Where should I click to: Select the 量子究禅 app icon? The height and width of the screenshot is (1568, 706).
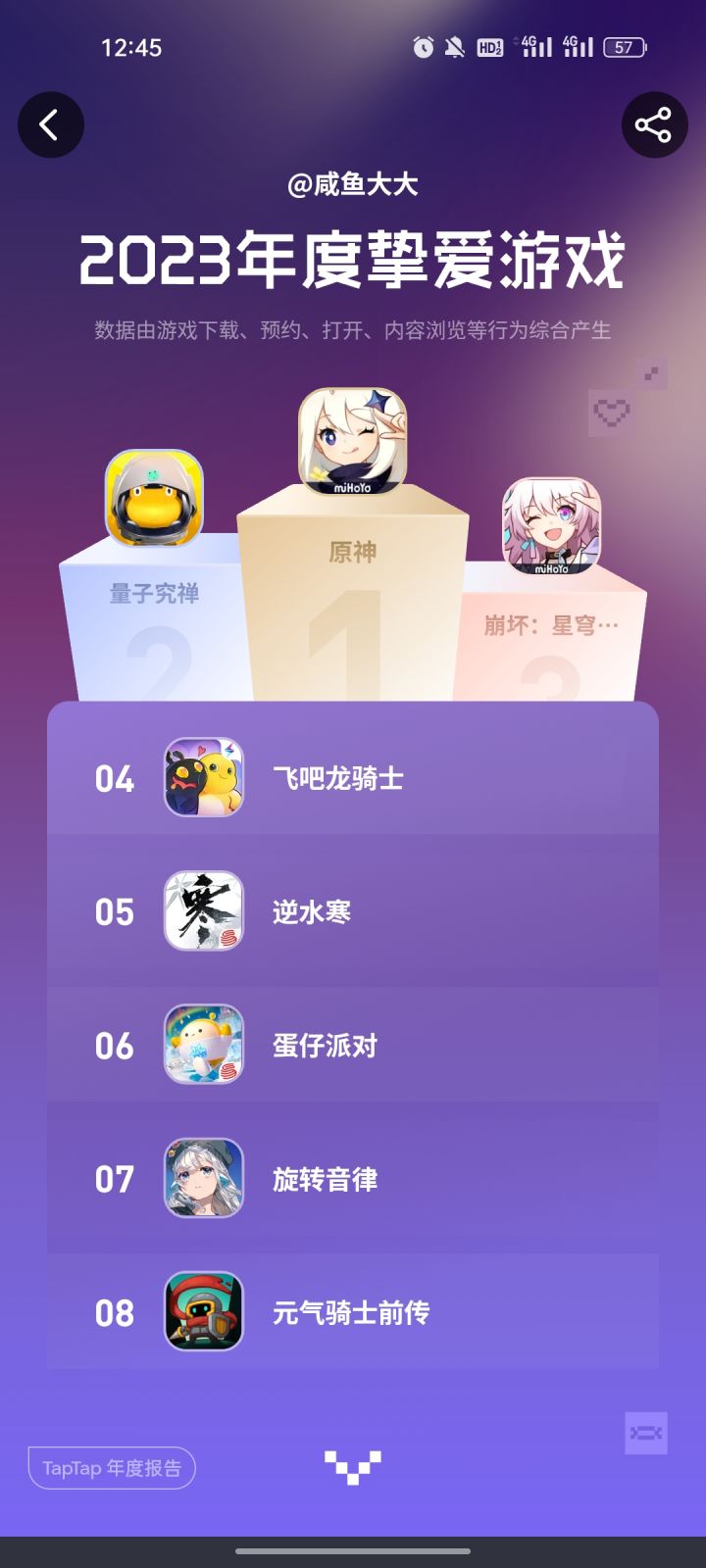tap(154, 500)
